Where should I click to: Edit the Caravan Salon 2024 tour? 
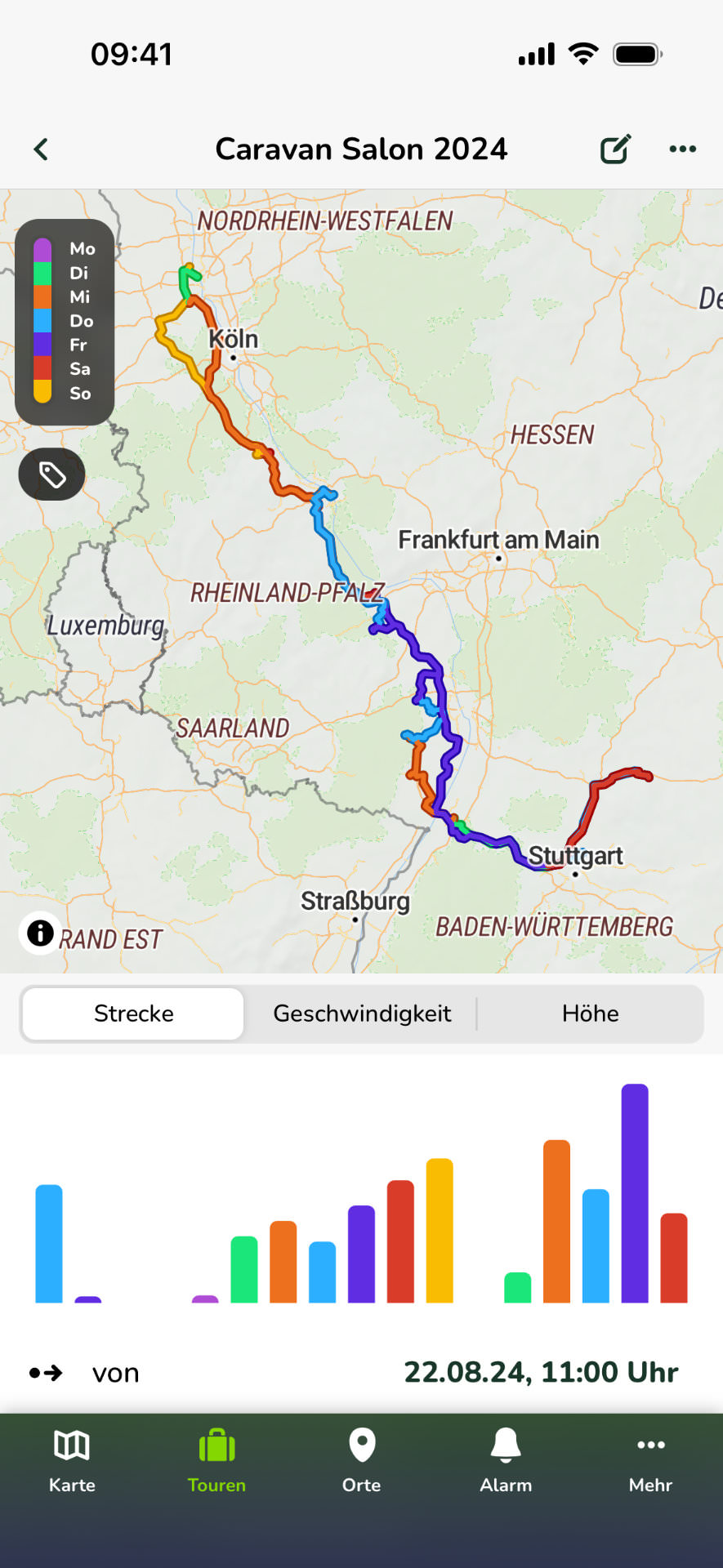tap(615, 149)
